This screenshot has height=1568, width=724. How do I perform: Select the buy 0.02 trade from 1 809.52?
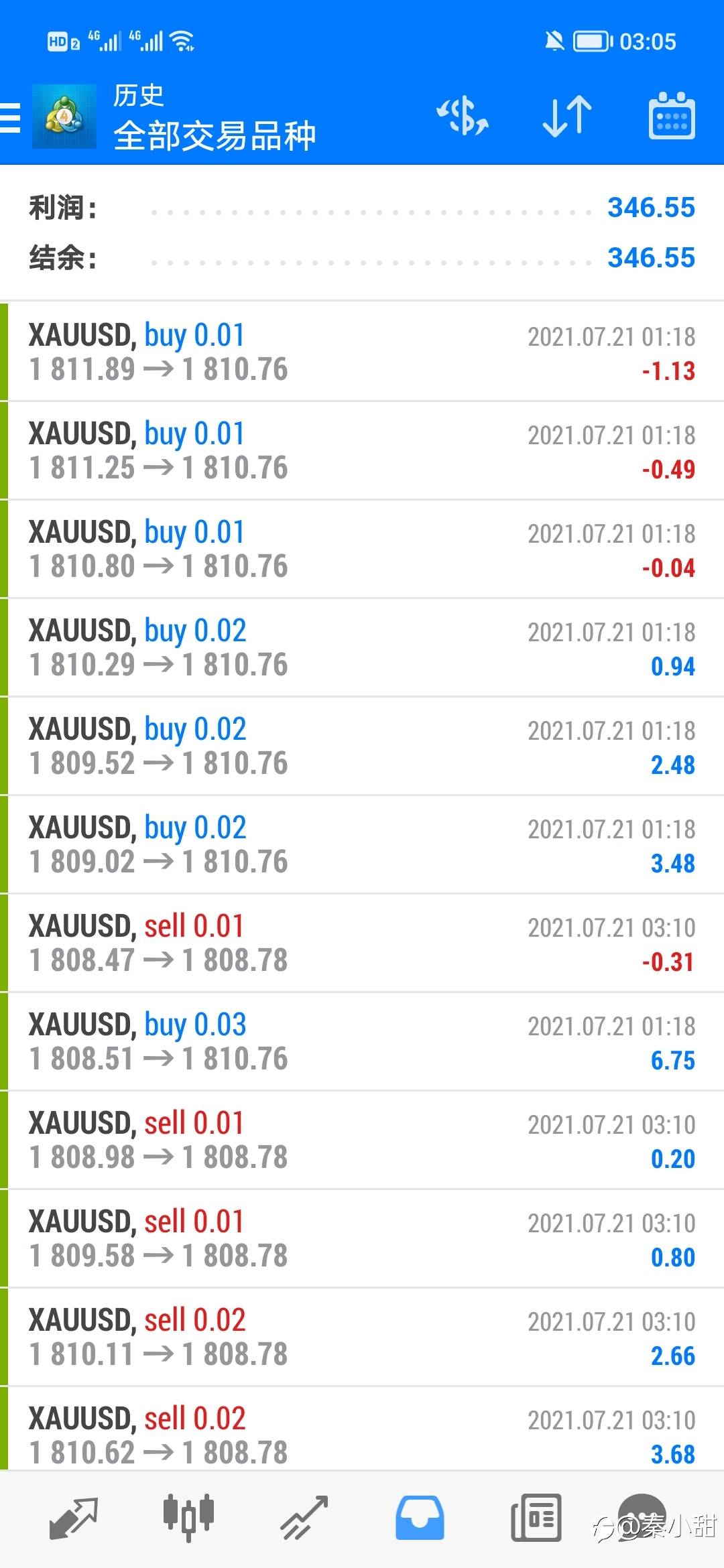click(362, 746)
